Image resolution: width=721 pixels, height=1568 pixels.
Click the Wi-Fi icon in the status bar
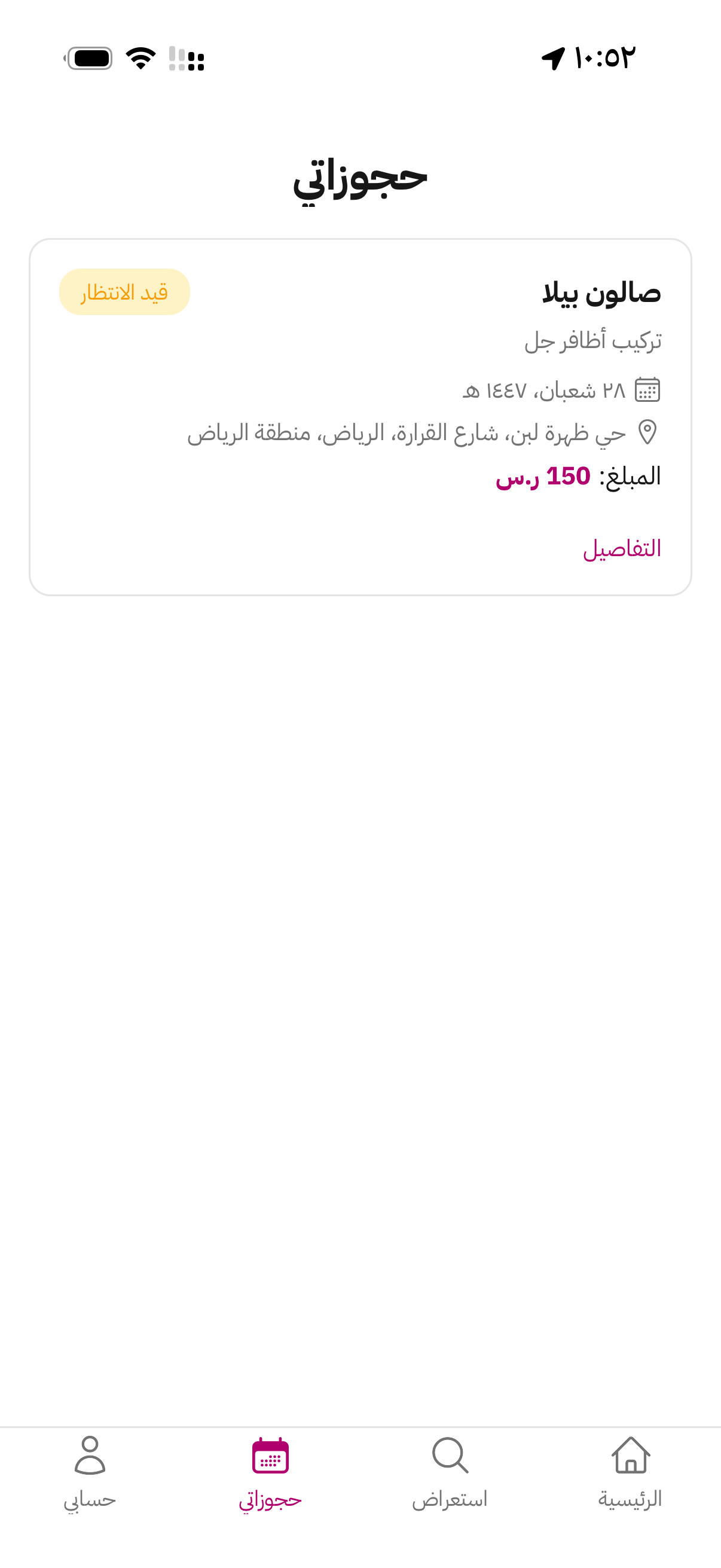(139, 59)
